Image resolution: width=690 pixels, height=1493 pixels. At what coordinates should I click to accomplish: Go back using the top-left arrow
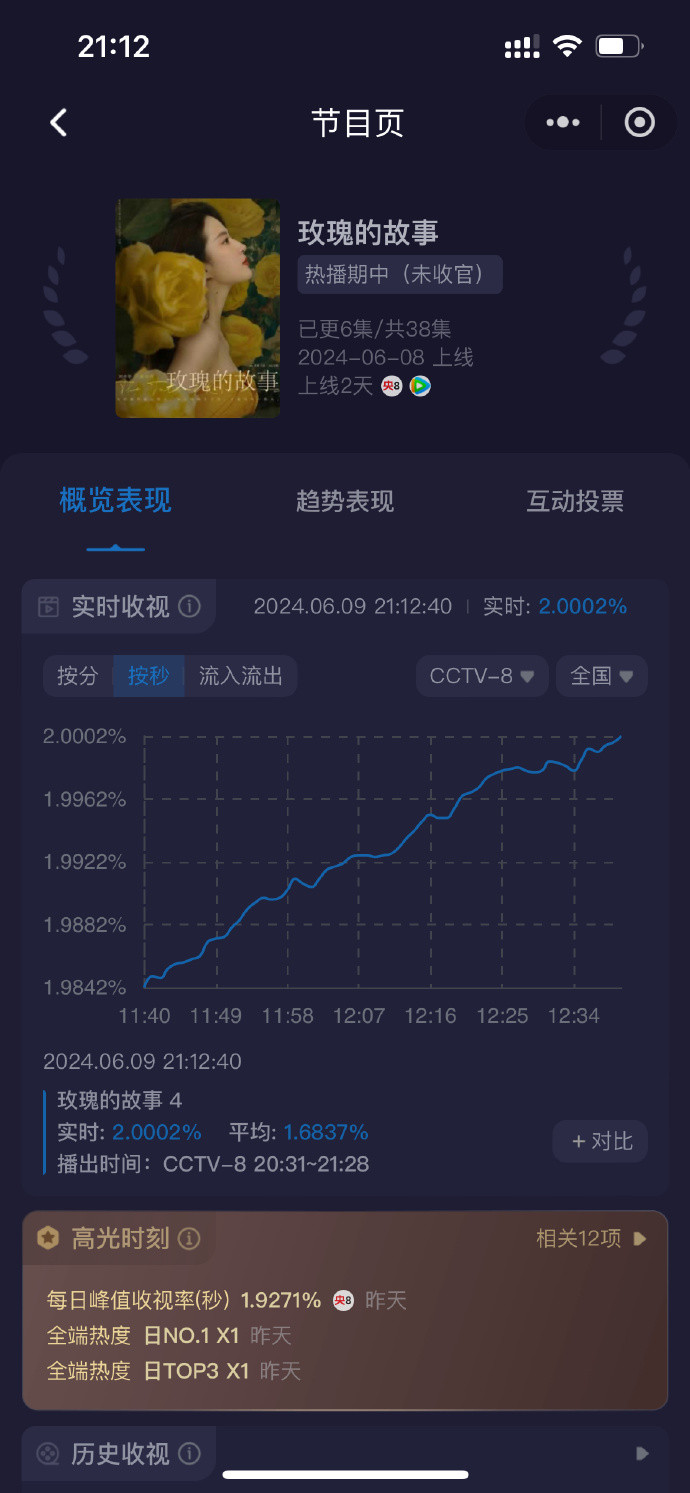click(59, 123)
